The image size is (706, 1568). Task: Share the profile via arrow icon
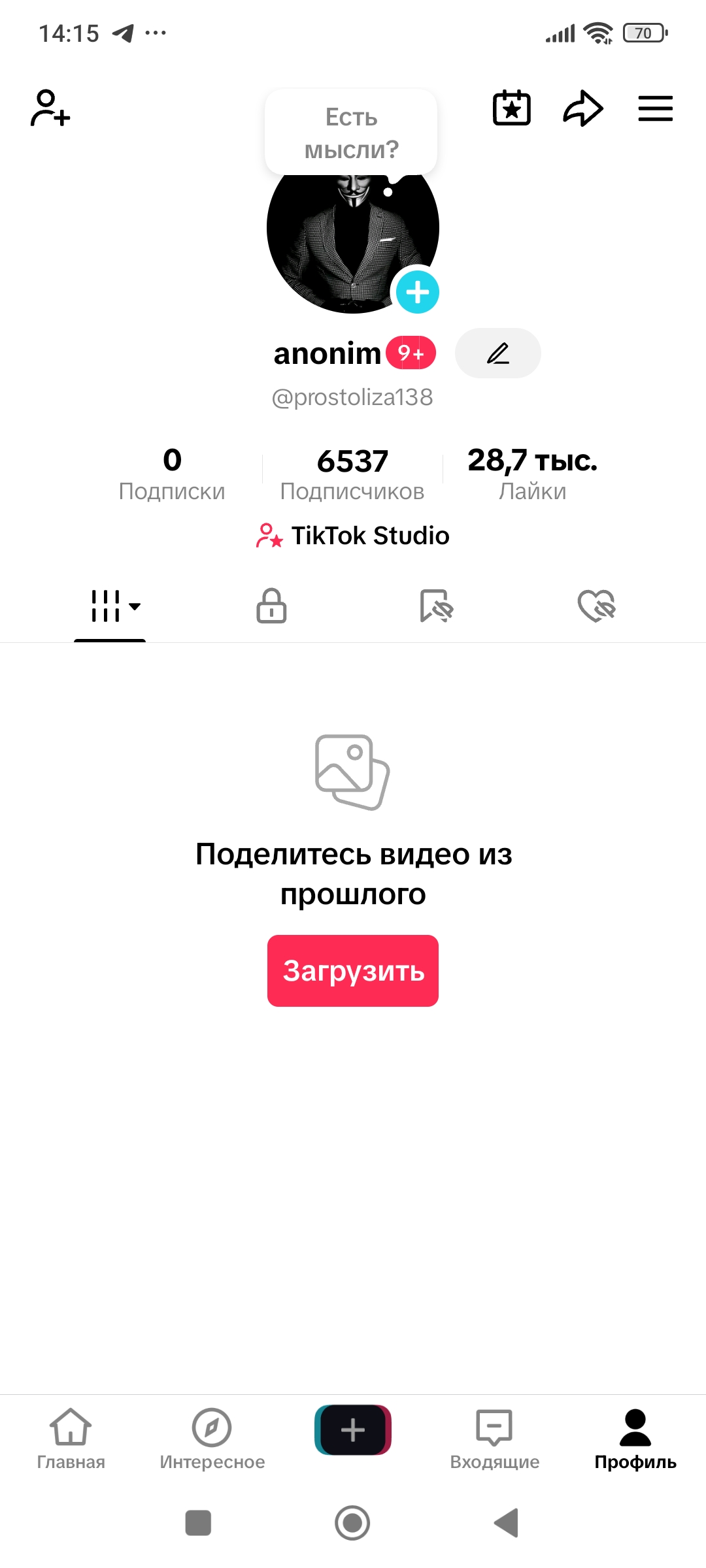582,108
